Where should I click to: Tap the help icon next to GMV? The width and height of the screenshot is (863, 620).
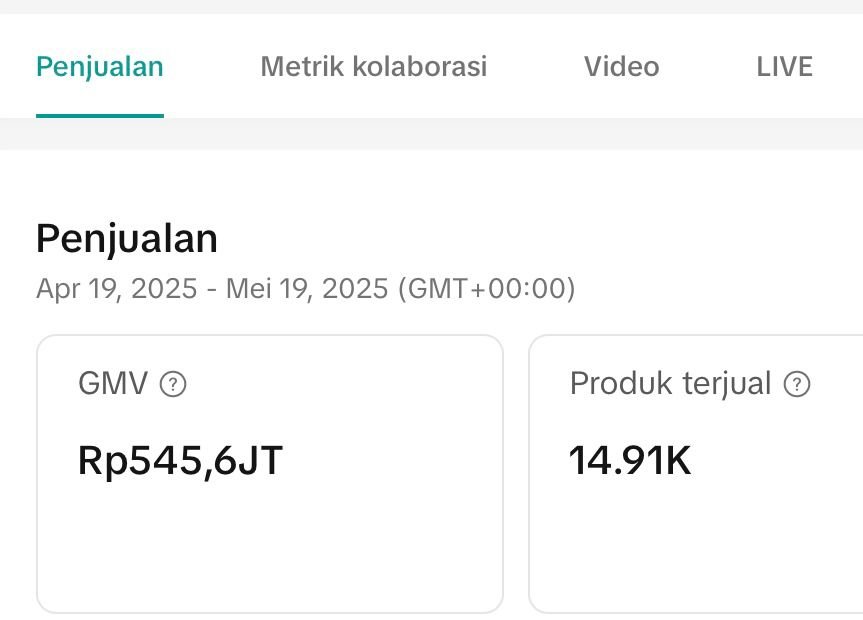tap(173, 384)
